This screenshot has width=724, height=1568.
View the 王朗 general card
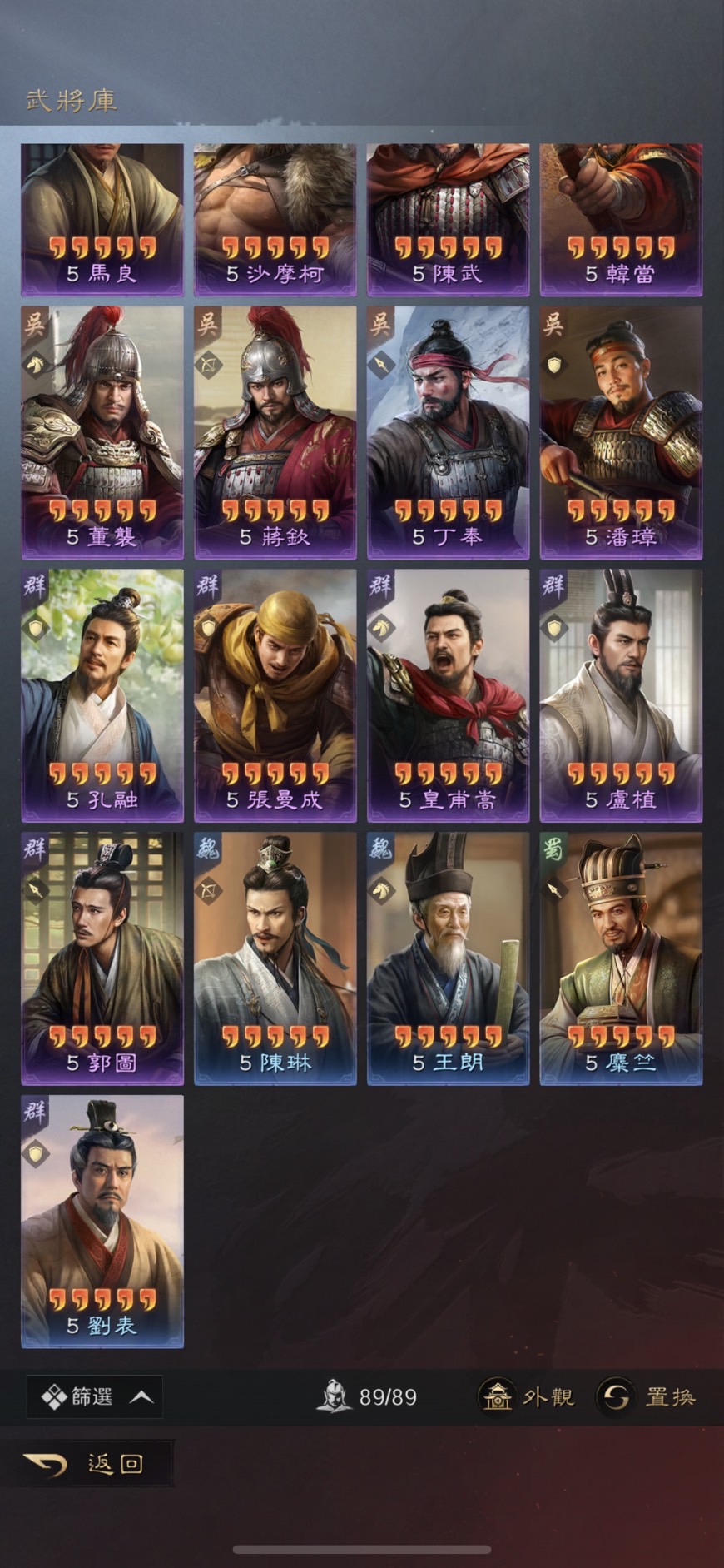coord(448,958)
